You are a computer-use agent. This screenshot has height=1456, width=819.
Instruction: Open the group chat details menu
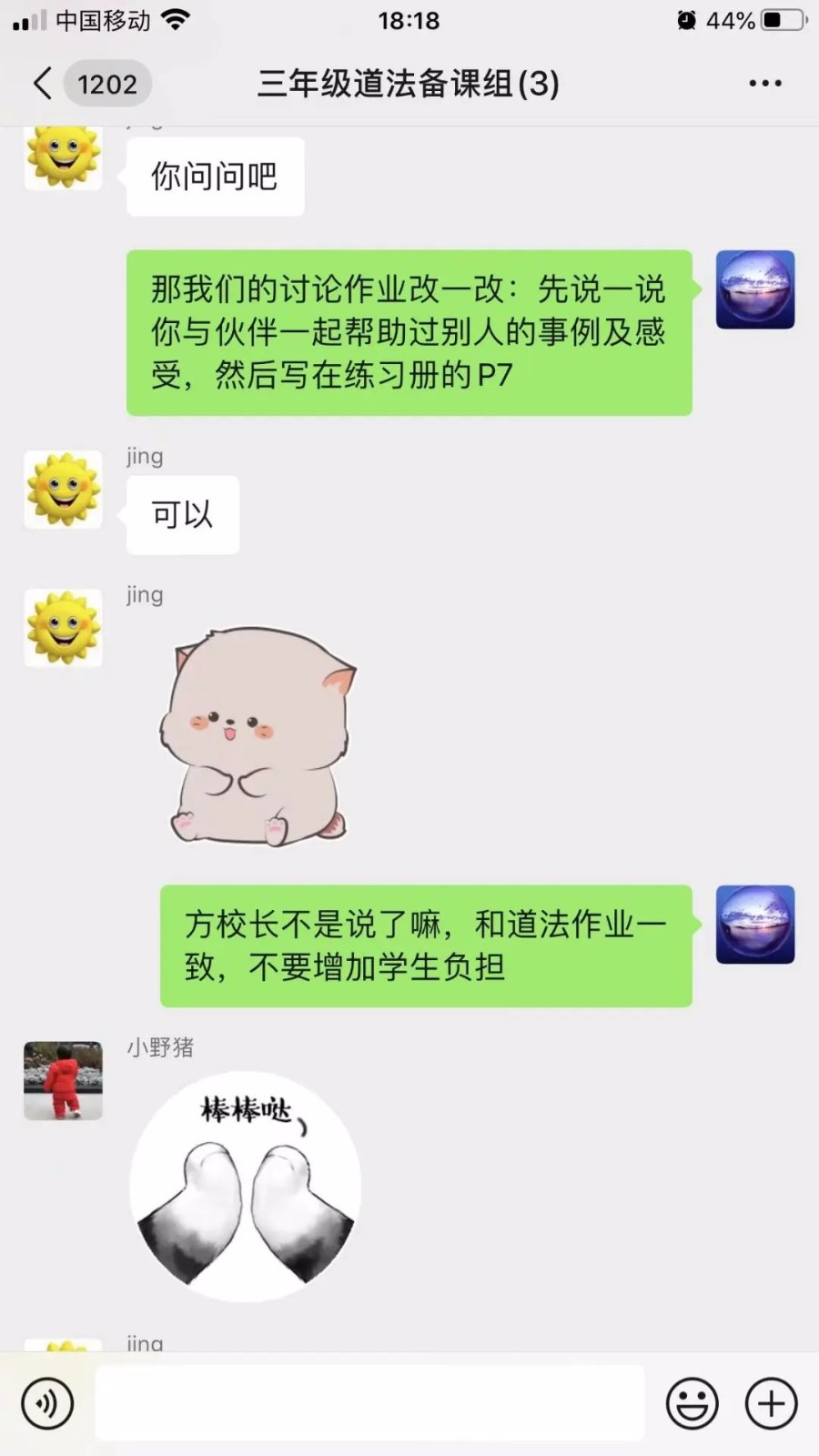764,84
